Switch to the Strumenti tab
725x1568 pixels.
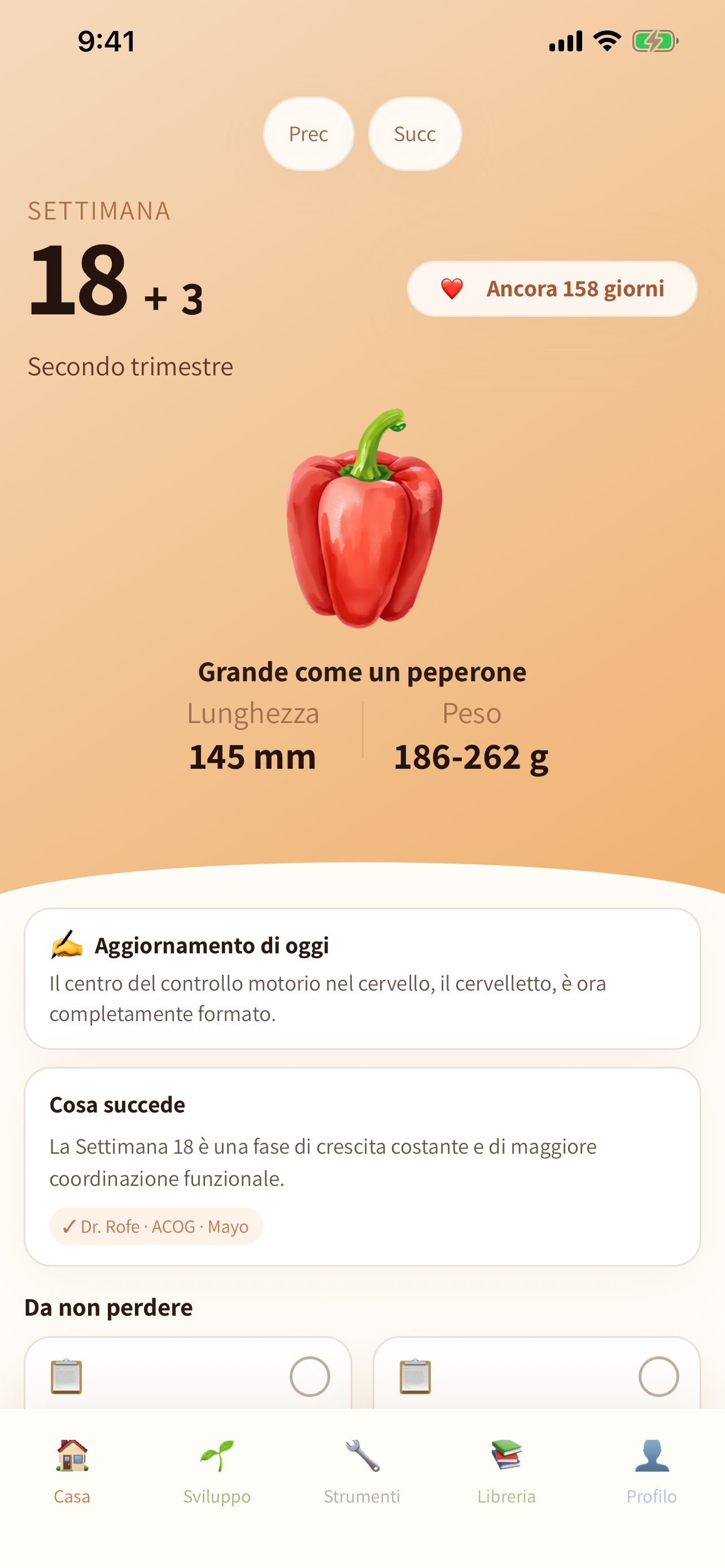pos(362,1470)
